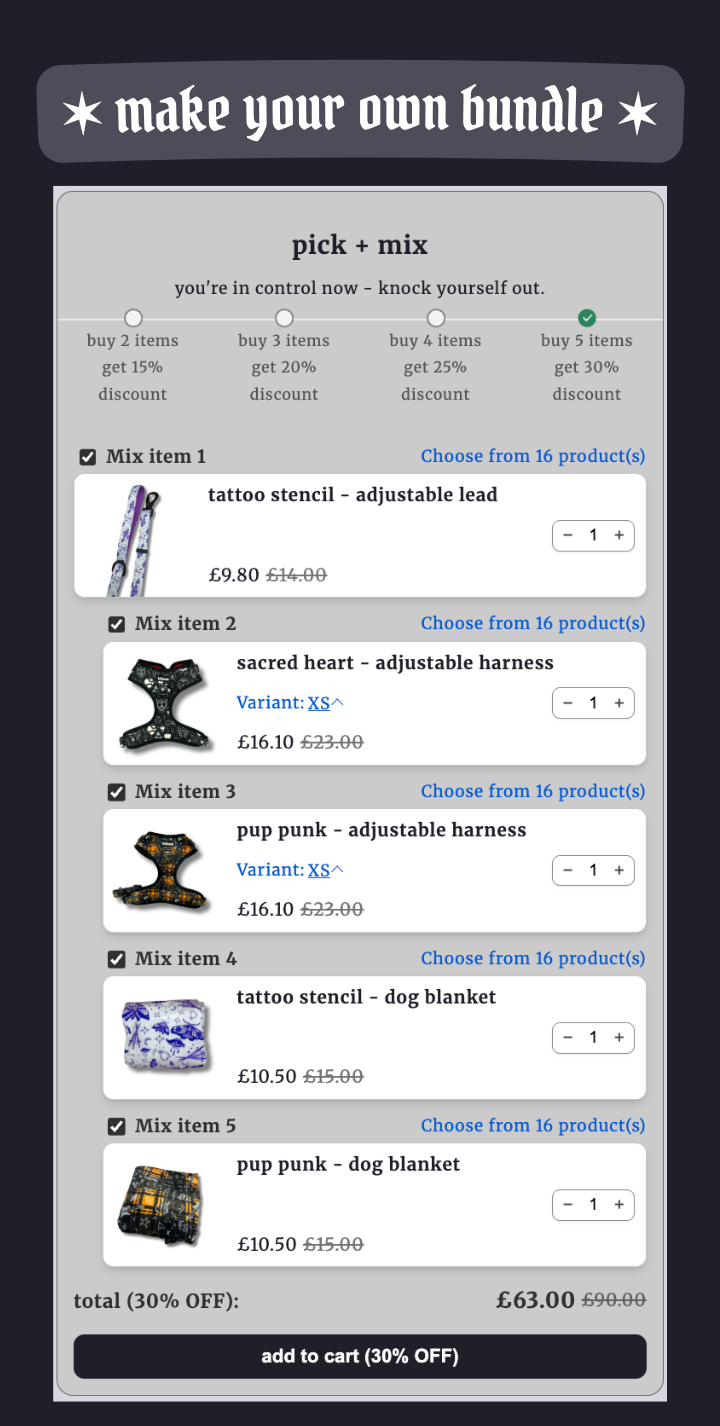
Task: Choose a different product for Mix item 1
Action: pyautogui.click(x=532, y=456)
